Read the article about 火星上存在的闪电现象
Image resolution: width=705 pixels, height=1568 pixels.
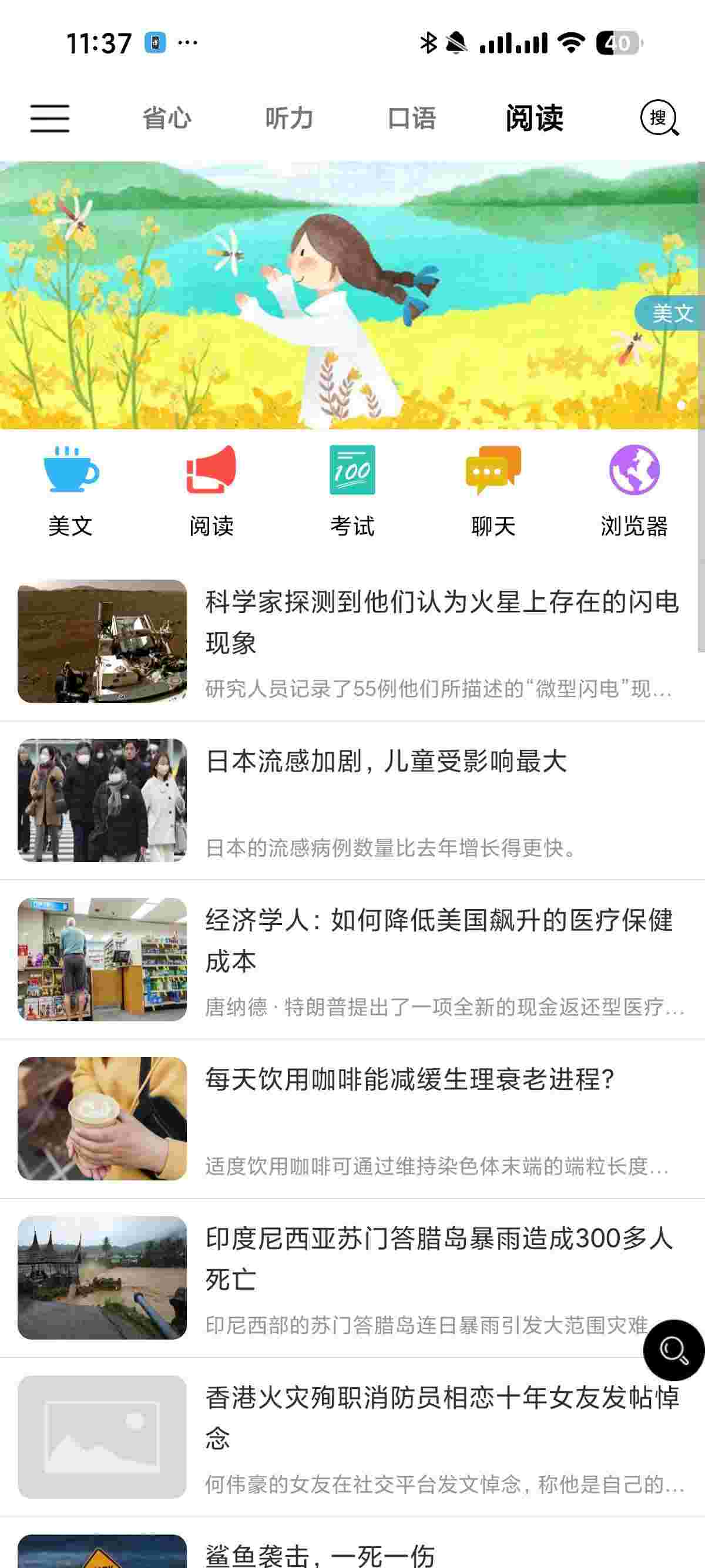[x=441, y=622]
